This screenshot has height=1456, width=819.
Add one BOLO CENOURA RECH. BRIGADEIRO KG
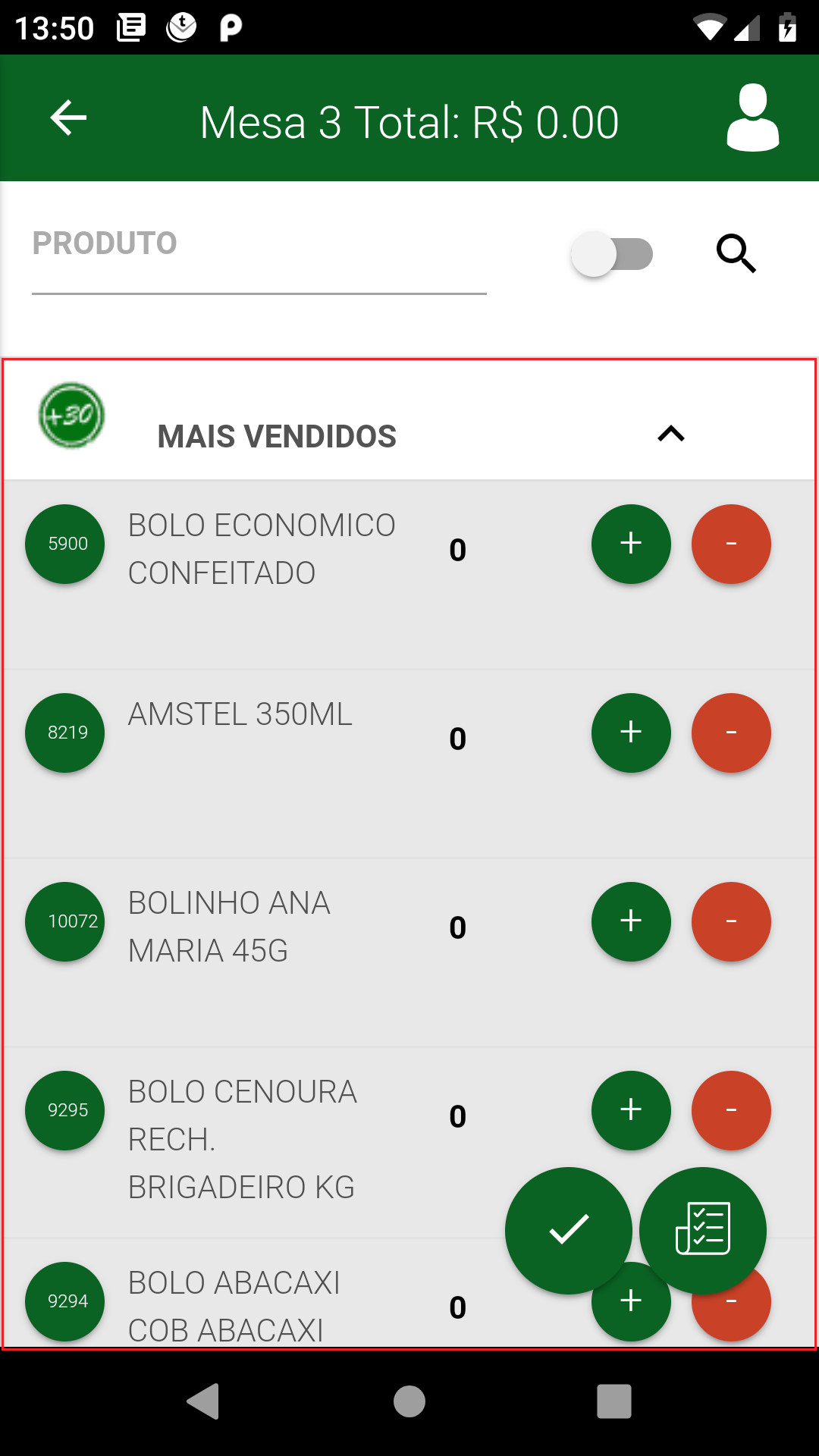point(631,1110)
